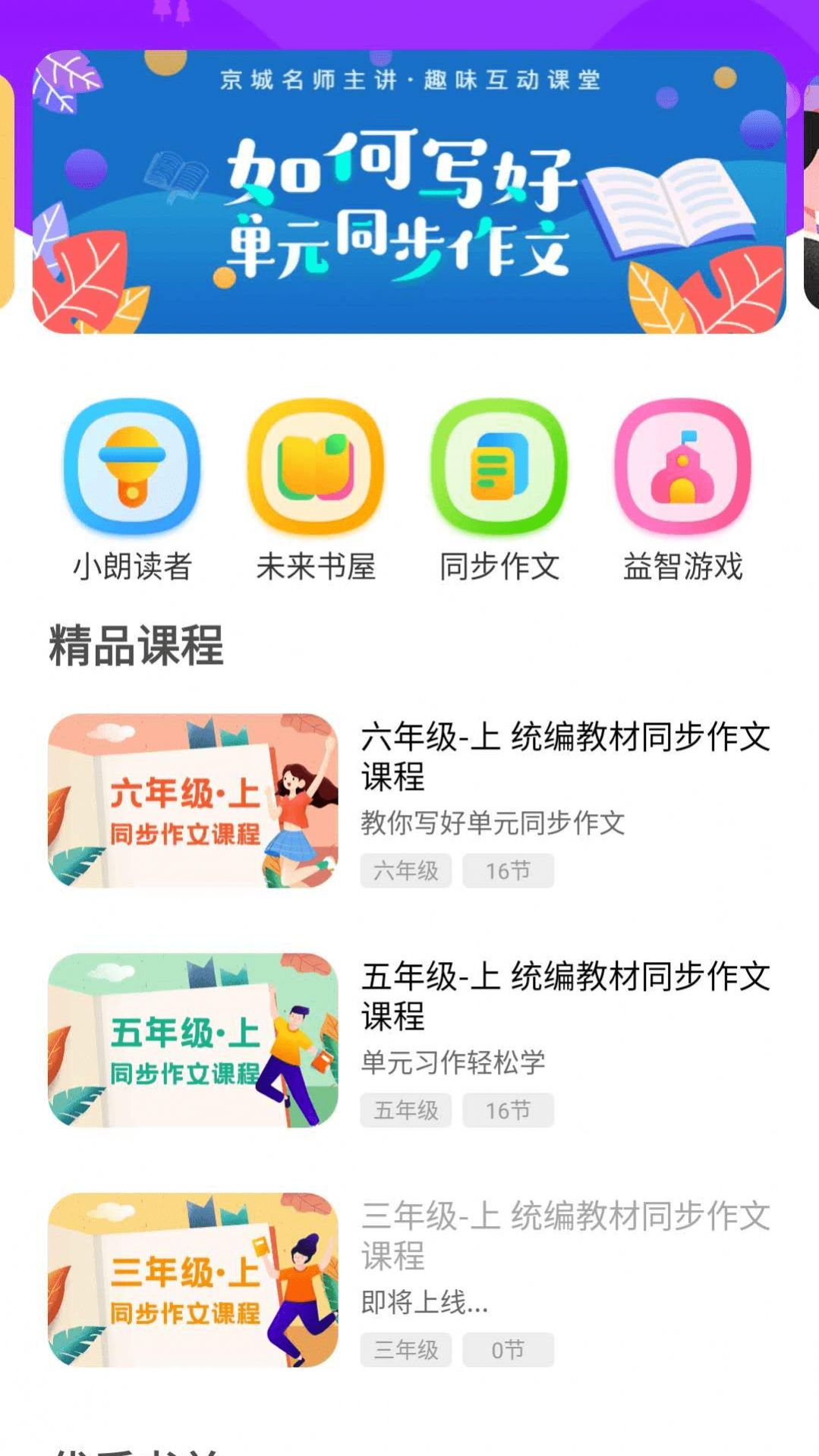Viewport: 819px width, 1456px height.
Task: Tap the 三年级 grade tag
Action: point(405,1350)
